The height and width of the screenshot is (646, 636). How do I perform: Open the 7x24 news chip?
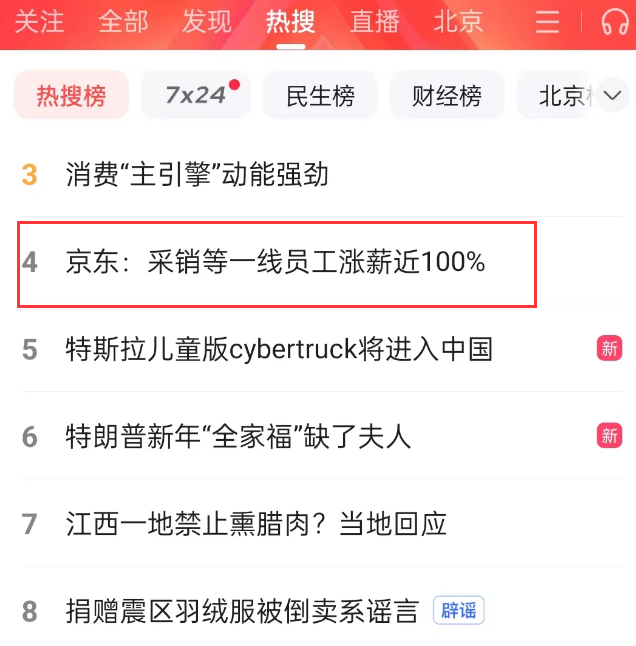tap(196, 96)
